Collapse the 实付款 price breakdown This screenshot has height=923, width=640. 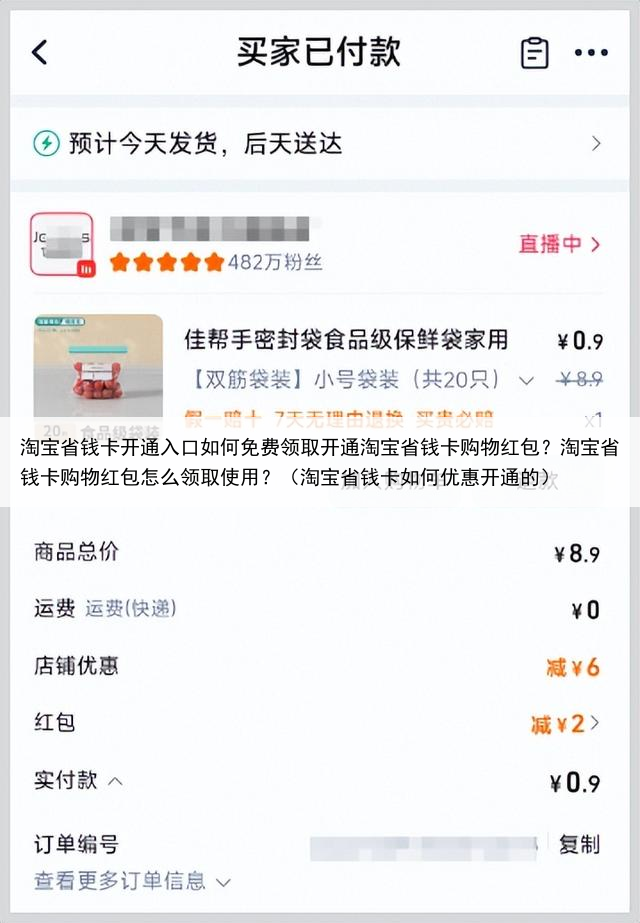115,781
